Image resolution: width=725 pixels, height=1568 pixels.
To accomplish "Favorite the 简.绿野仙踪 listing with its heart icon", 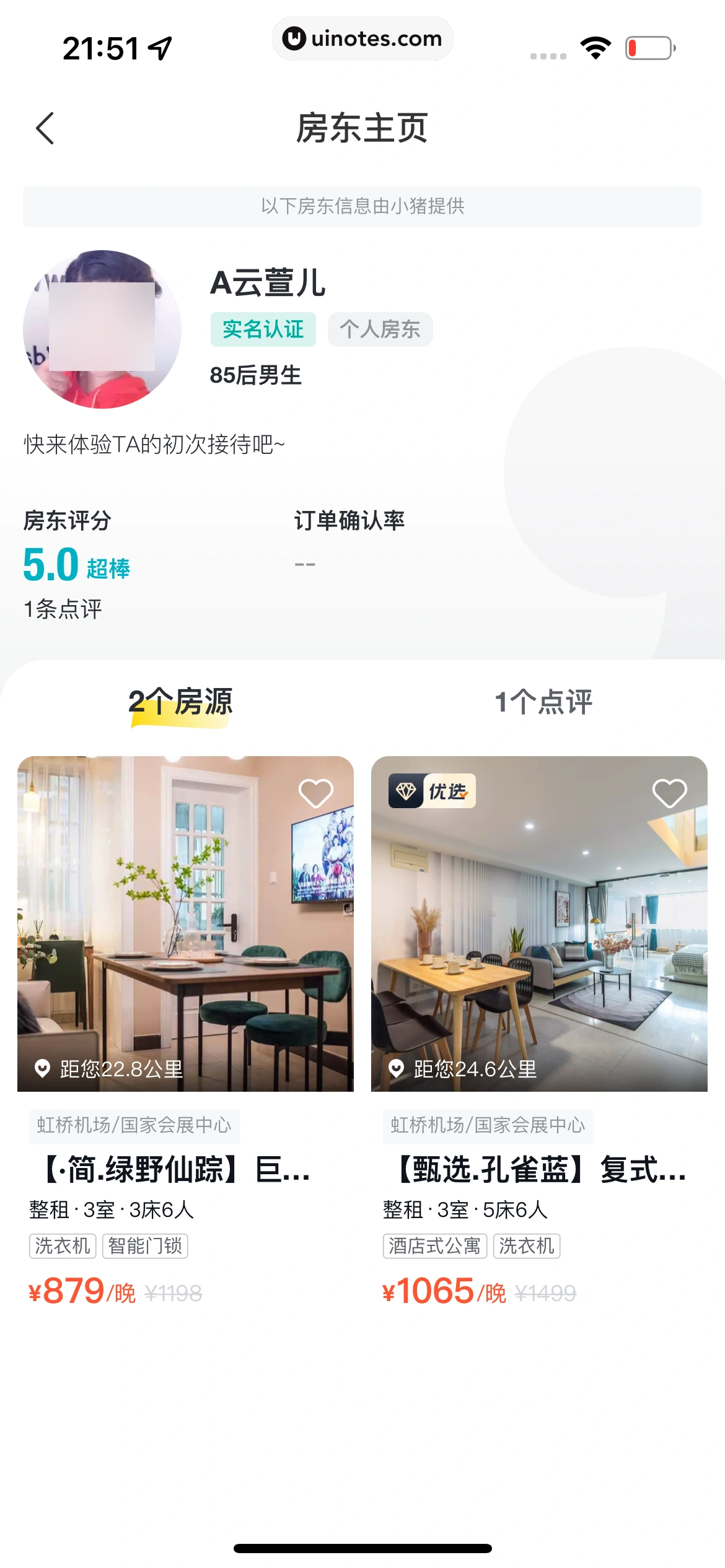I will pos(315,793).
